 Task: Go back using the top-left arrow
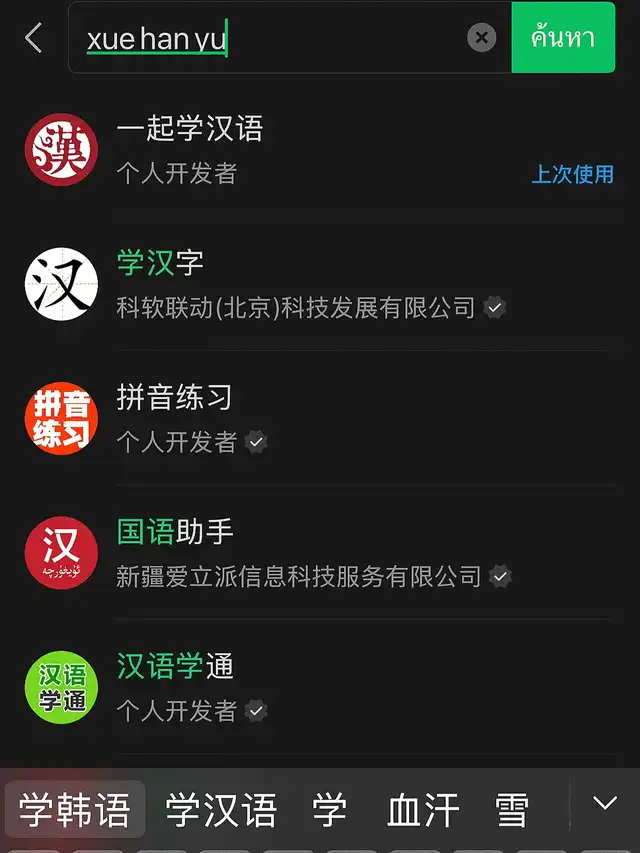[33, 38]
